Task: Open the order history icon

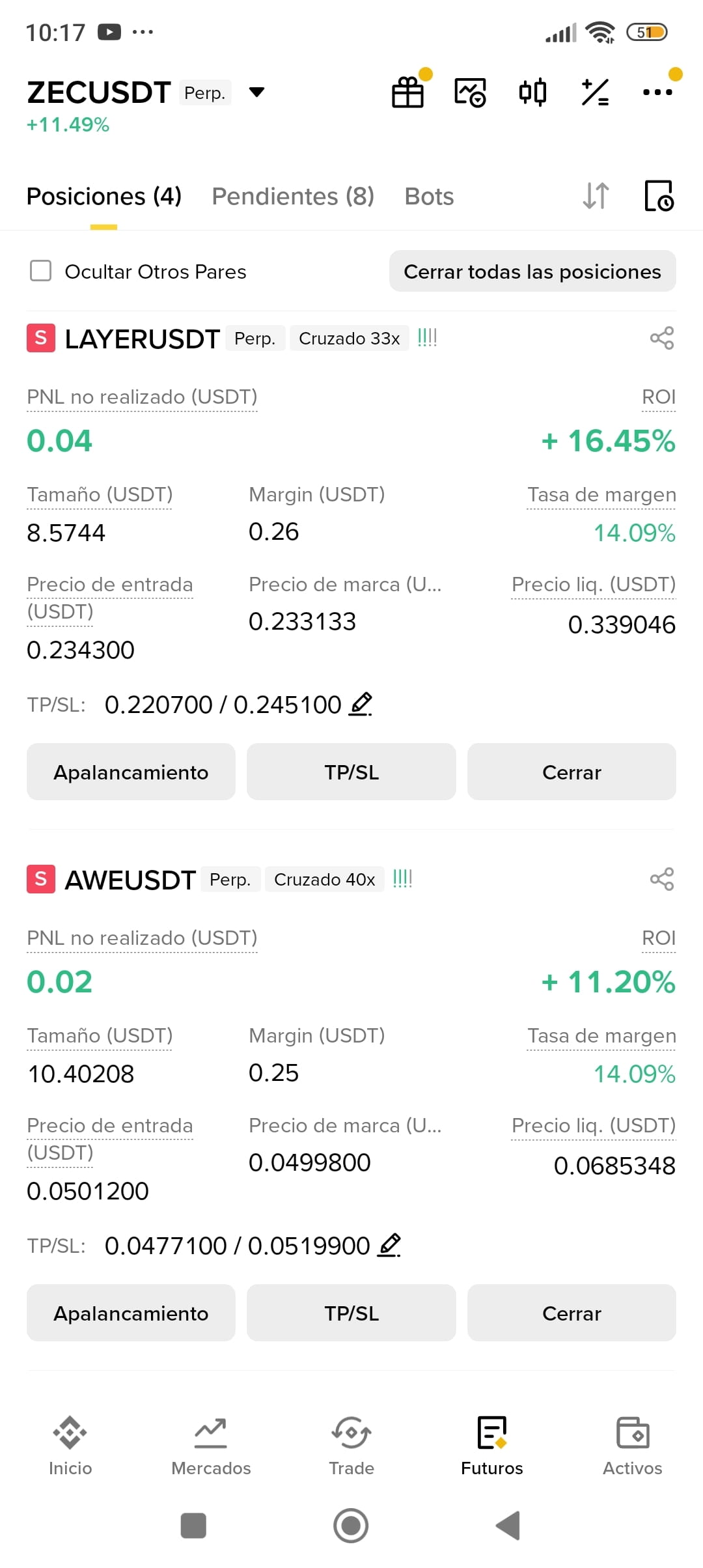Action: tap(659, 195)
